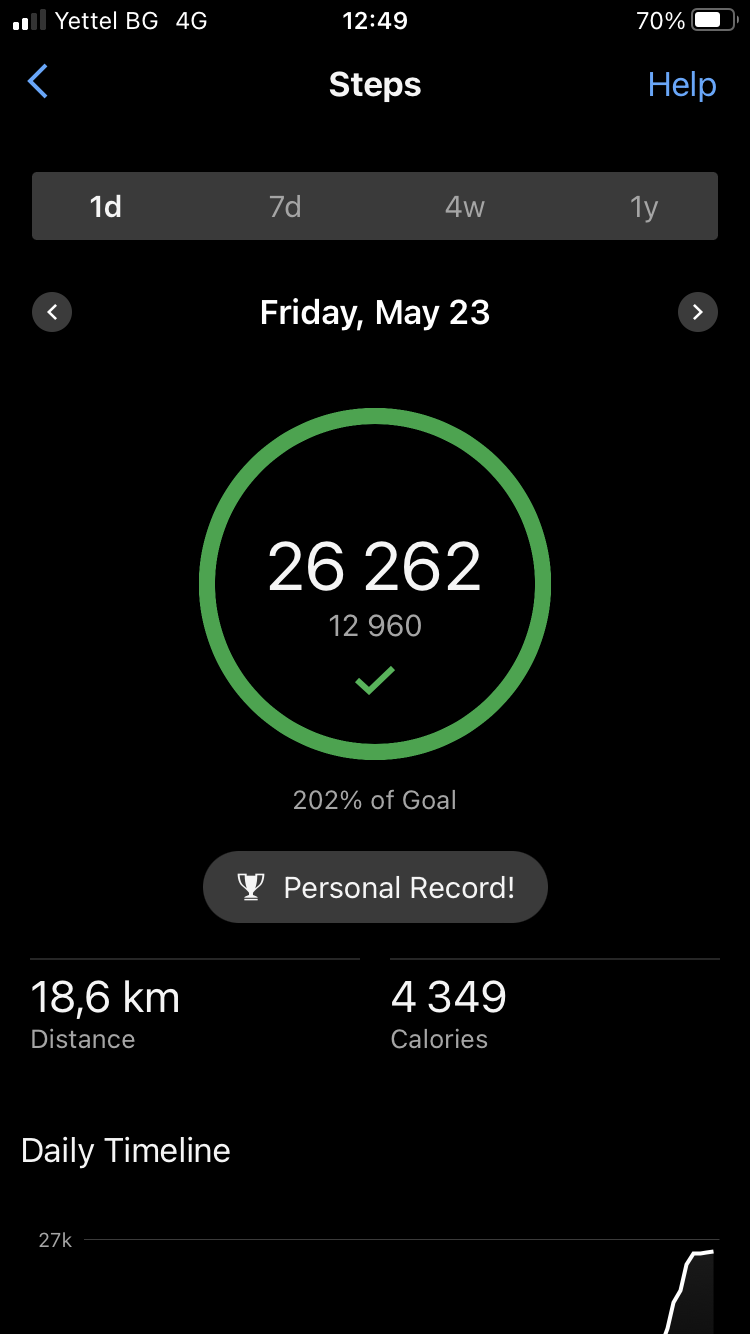The image size is (750, 1334).
Task: Open the Help link
Action: (x=682, y=85)
